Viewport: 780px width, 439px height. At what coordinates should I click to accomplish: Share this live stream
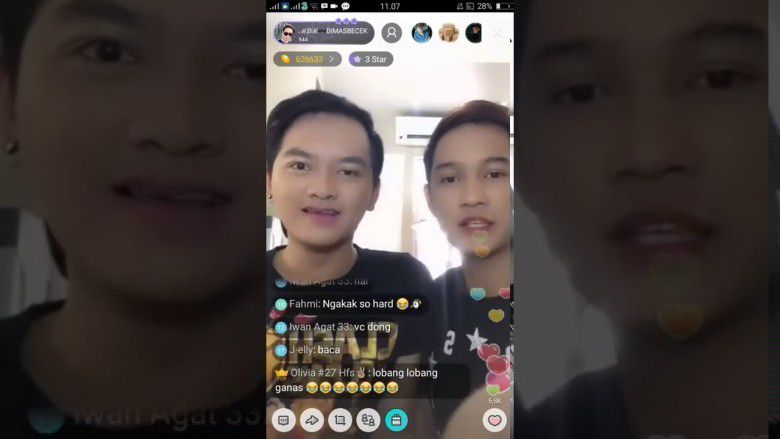click(311, 421)
